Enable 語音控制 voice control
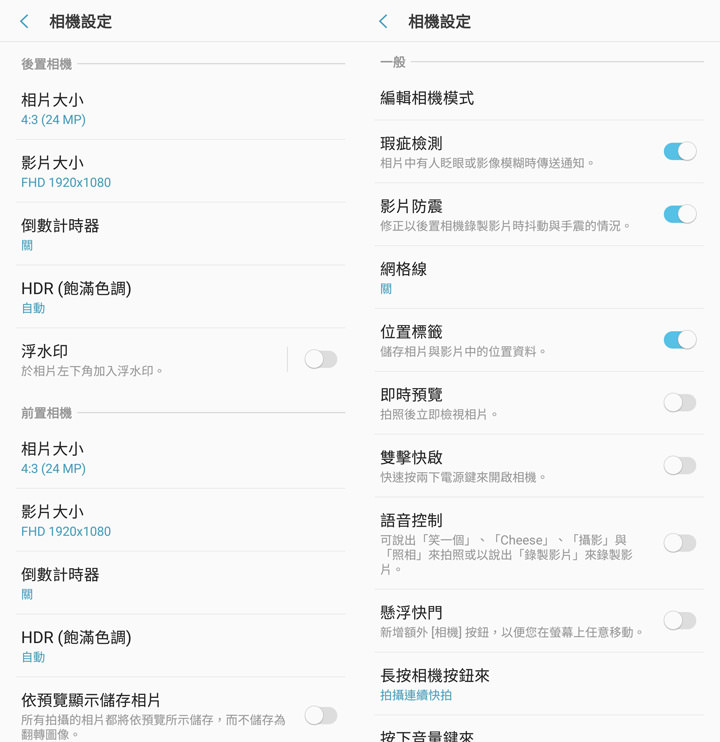 click(x=679, y=543)
